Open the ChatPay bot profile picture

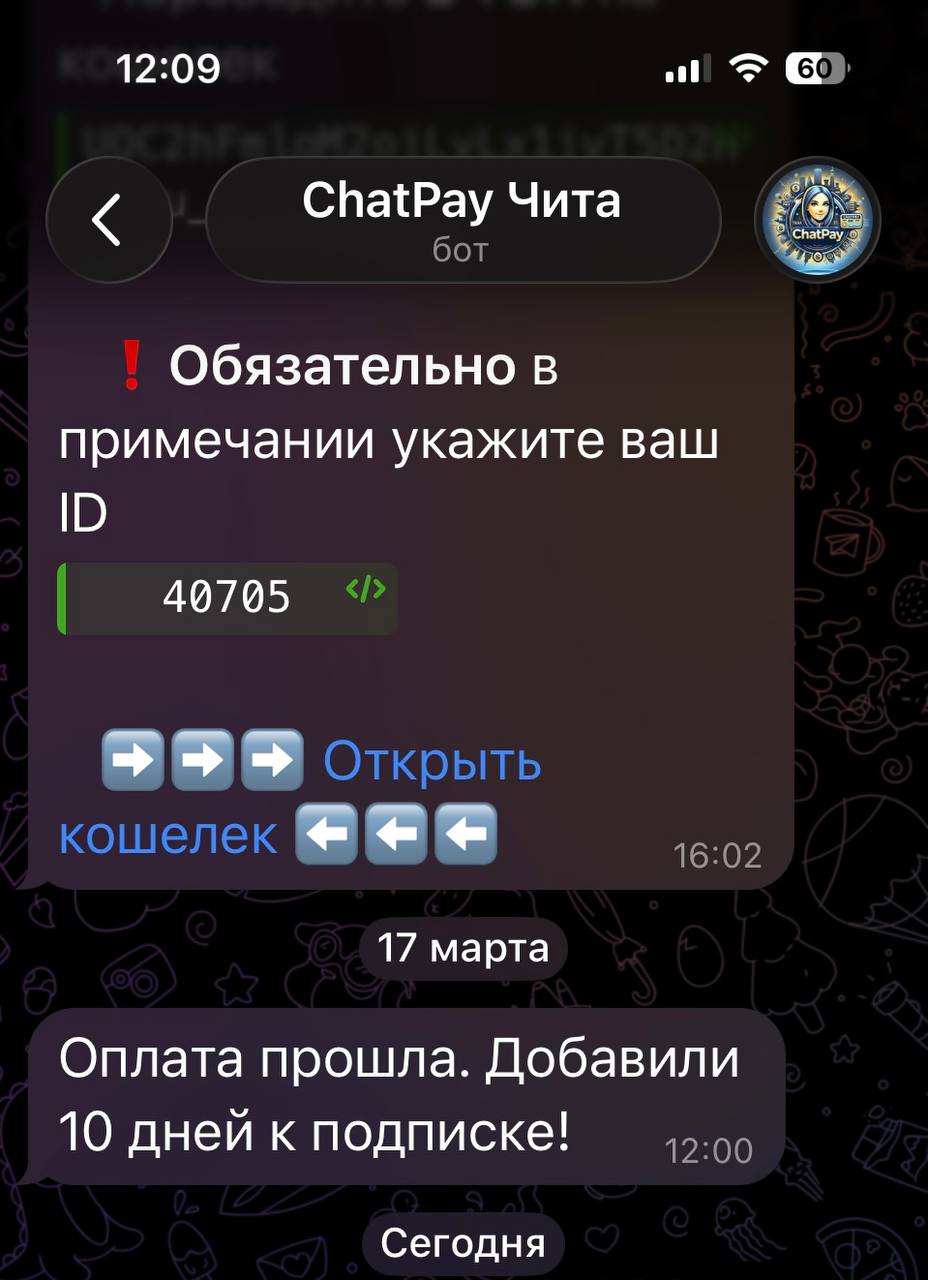click(x=817, y=220)
